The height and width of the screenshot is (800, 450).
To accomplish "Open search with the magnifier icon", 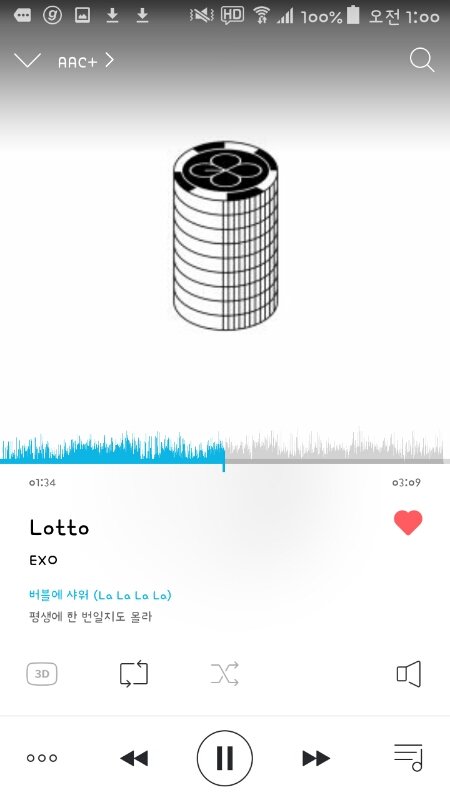I will coord(422,60).
